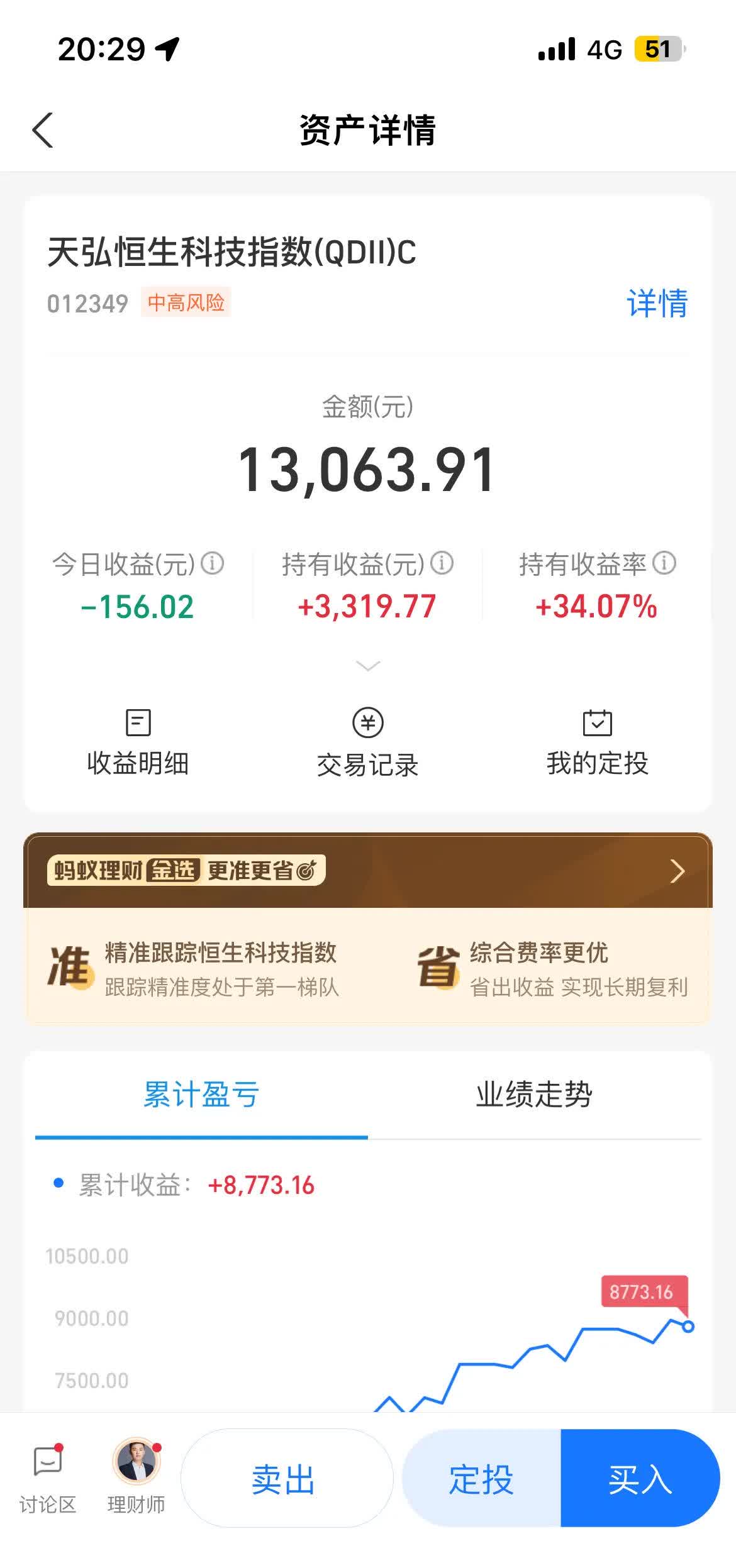Open 我的定投 auto-invest plan icon
Viewport: 736px width, 1568px height.
point(598,742)
